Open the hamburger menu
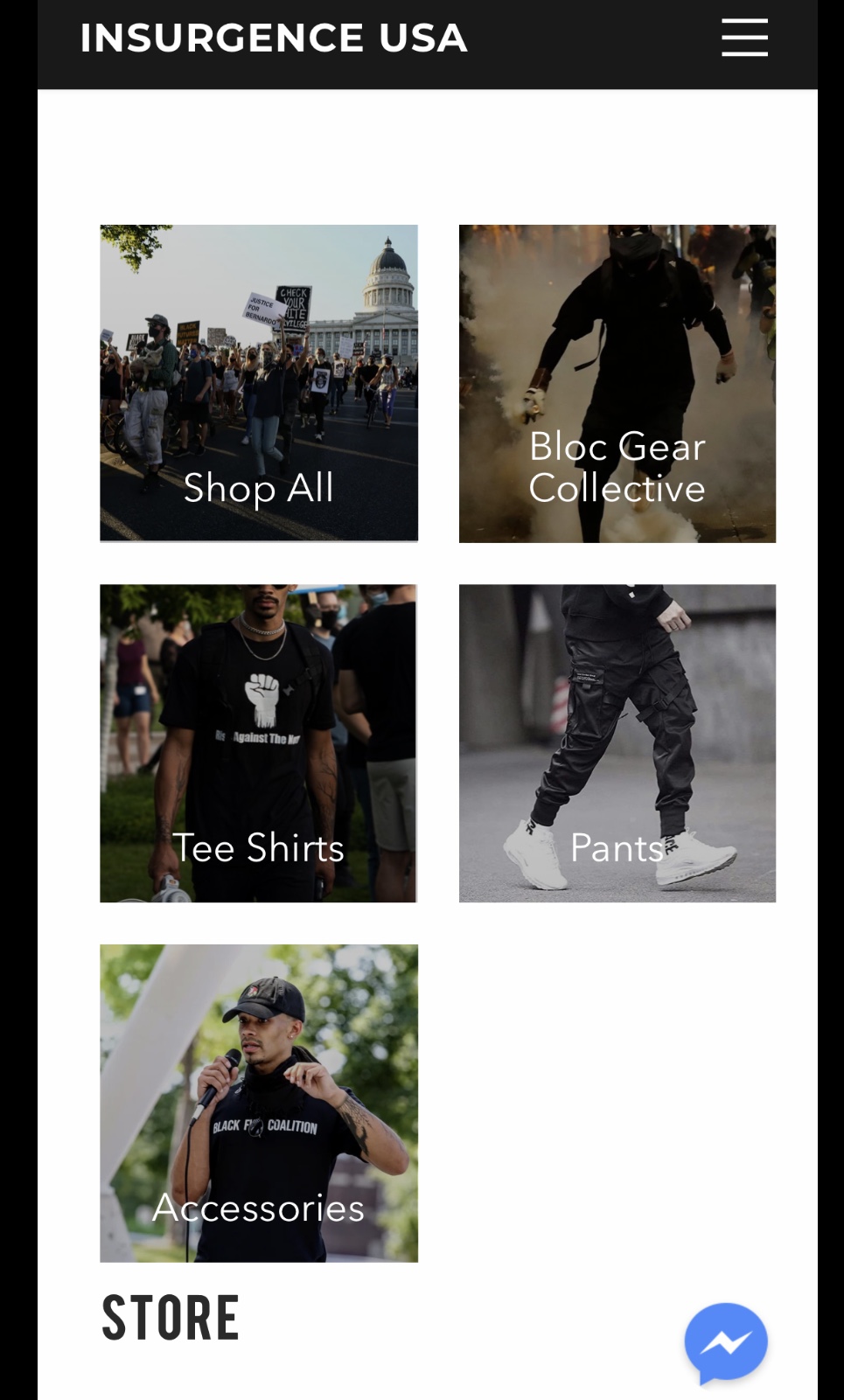Viewport: 844px width, 1400px height. coord(744,38)
